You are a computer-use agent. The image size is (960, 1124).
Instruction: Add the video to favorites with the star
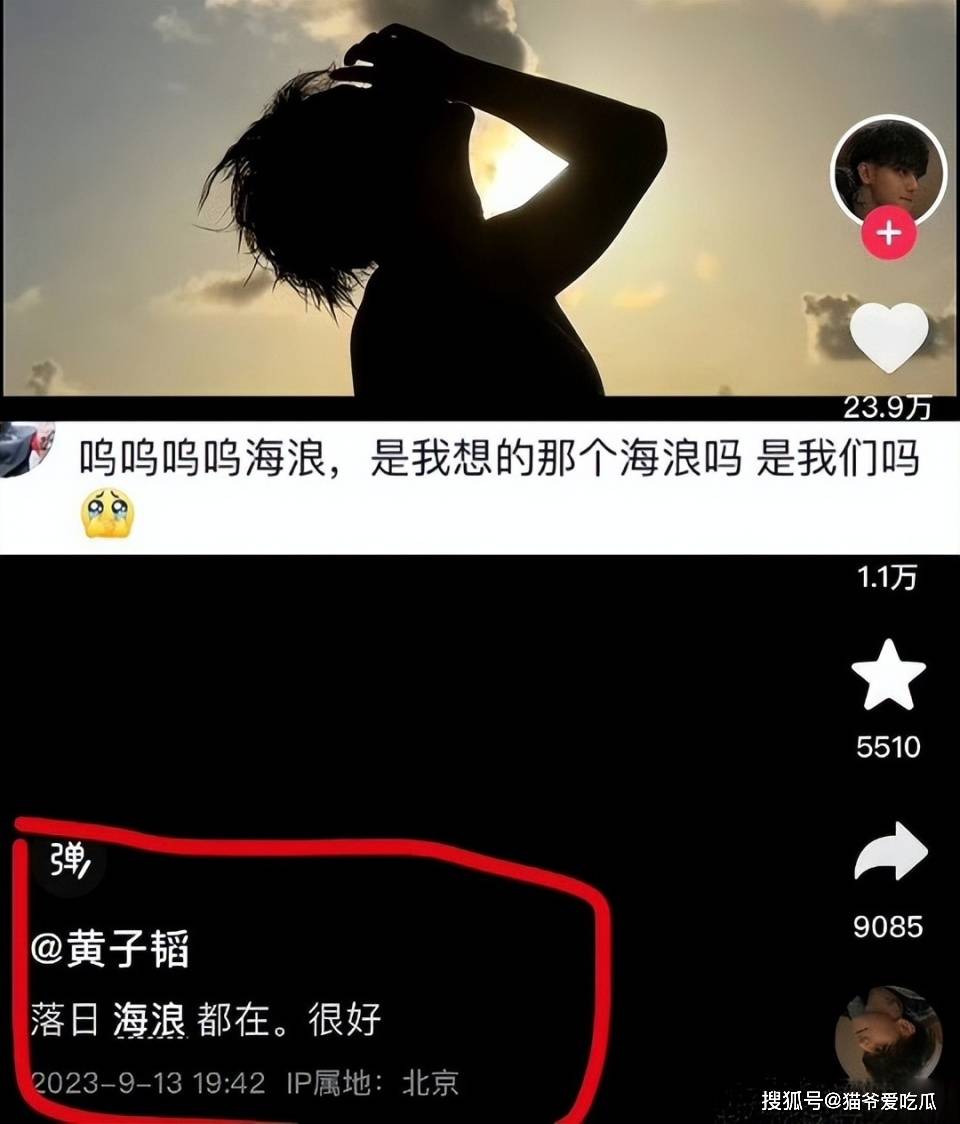click(x=888, y=676)
